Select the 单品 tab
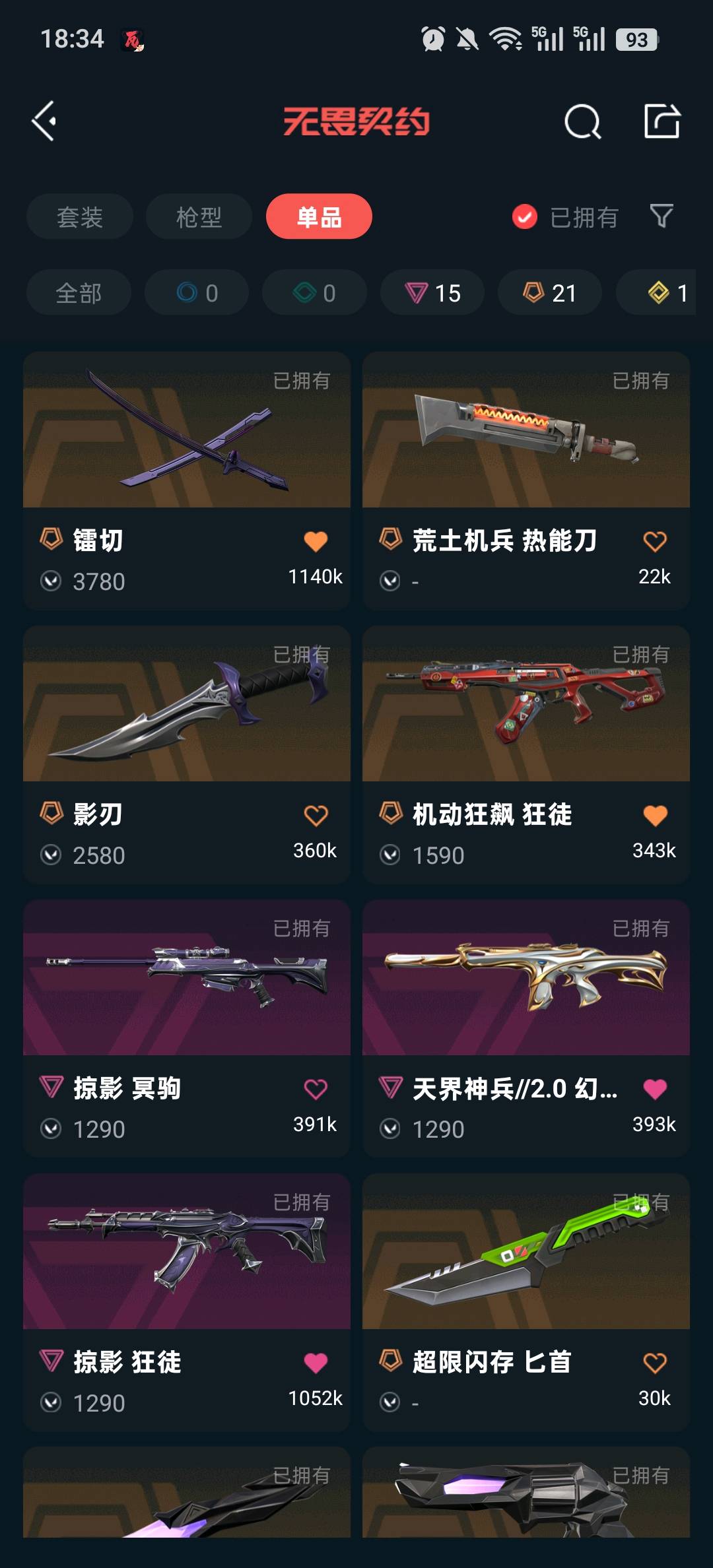713x1568 pixels. pos(319,216)
